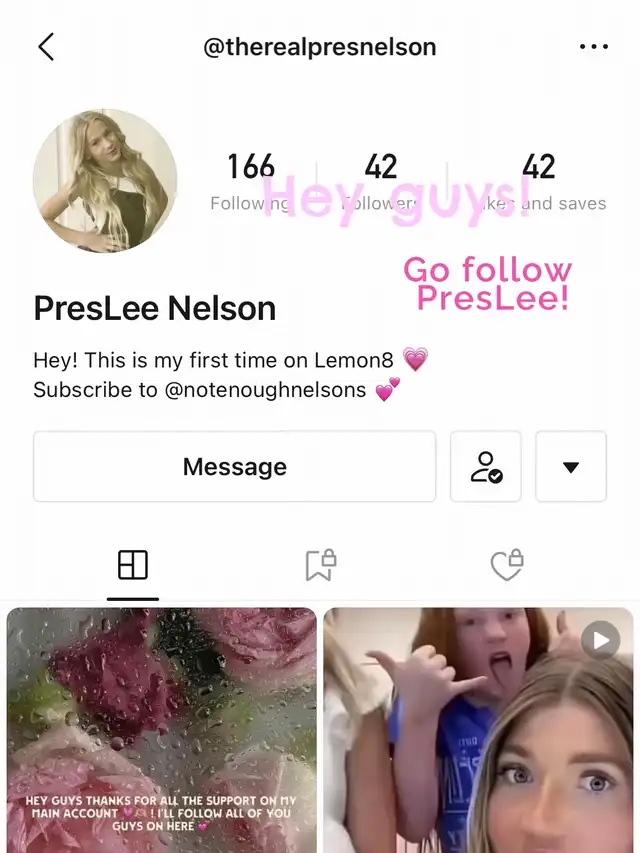Message PresLee Nelson
Image resolution: width=640 pixels, height=853 pixels.
click(x=234, y=466)
